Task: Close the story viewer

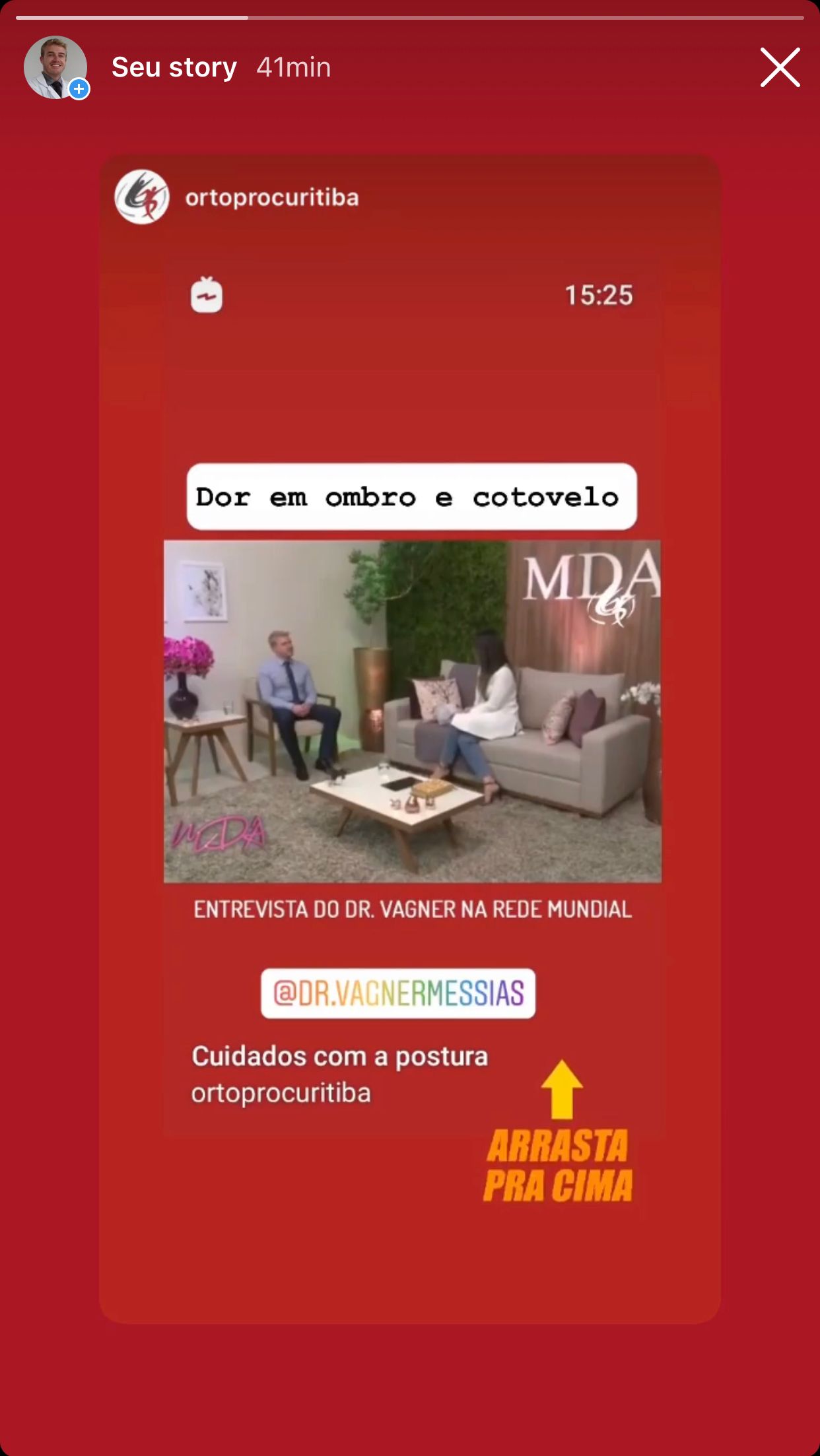Action: tap(780, 67)
